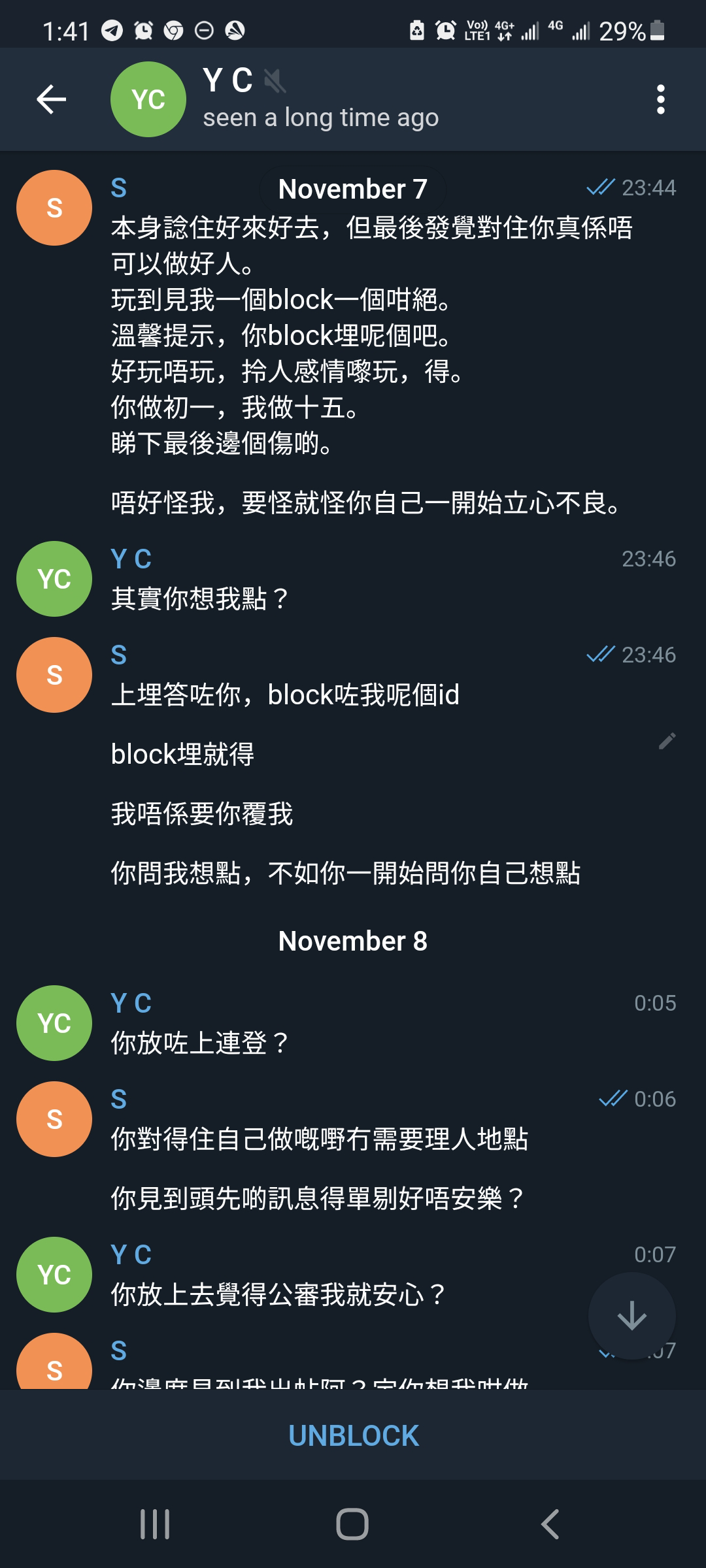Tap the S avatar beside the 23:44 message
The height and width of the screenshot is (1568, 706).
(x=54, y=208)
